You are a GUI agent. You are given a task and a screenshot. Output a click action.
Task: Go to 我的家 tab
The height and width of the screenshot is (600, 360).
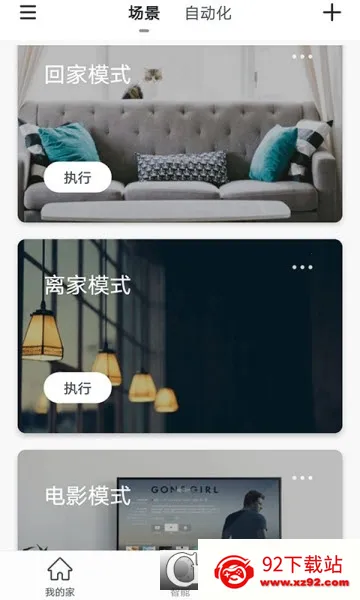pyautogui.click(x=60, y=577)
